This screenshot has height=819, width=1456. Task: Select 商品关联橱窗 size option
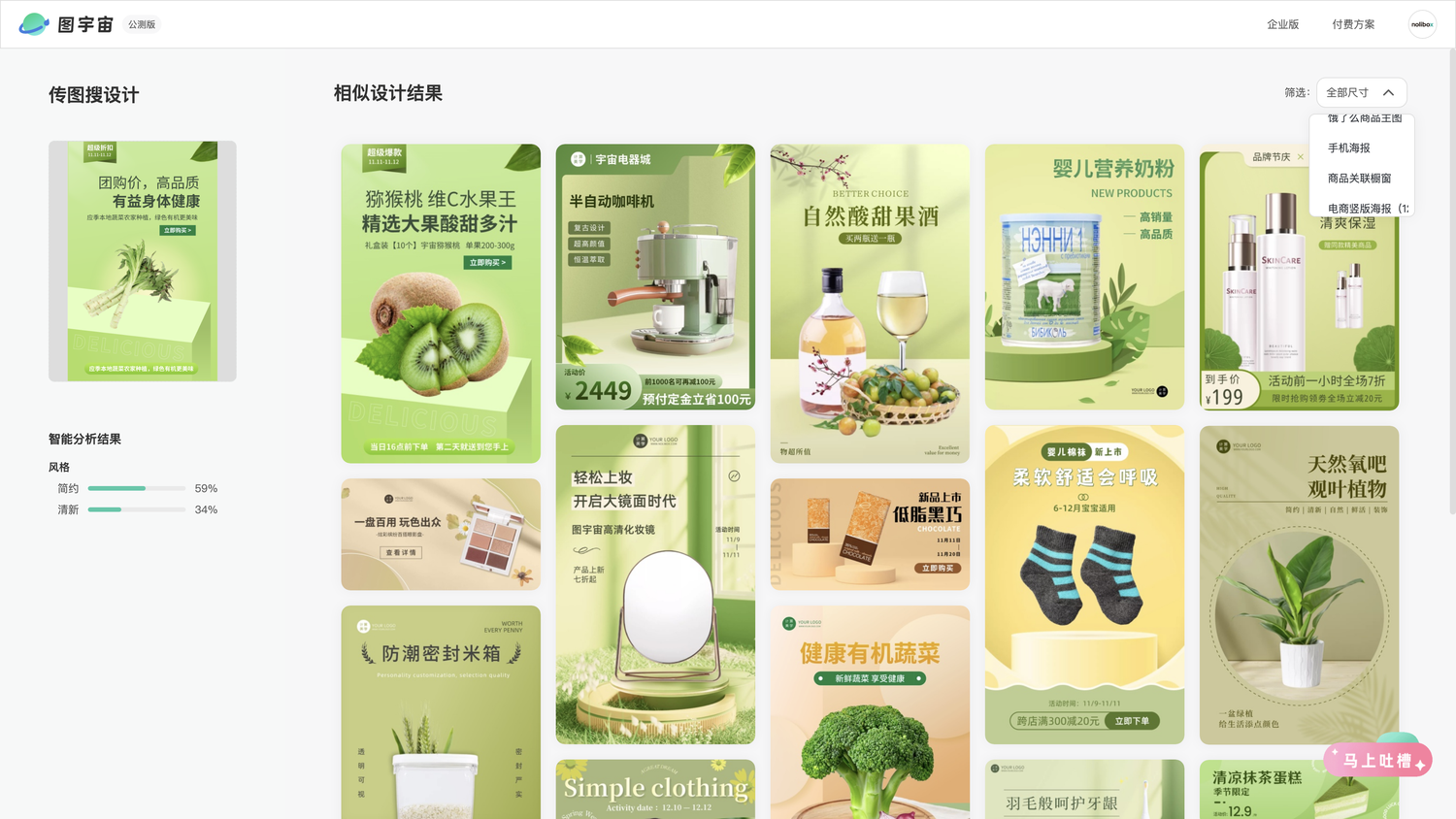pos(1359,179)
